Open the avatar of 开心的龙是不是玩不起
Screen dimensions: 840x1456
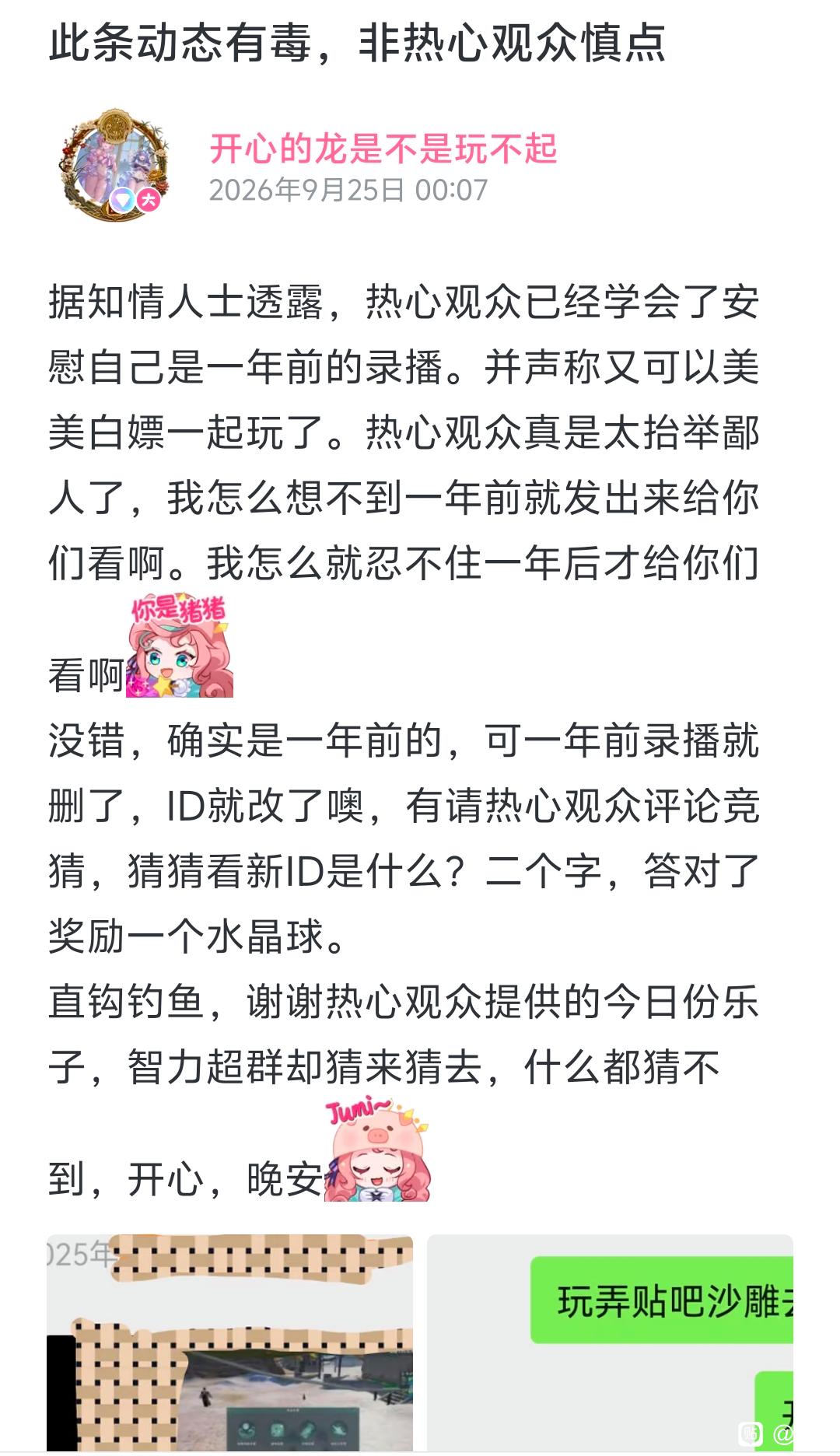pyautogui.click(x=113, y=166)
